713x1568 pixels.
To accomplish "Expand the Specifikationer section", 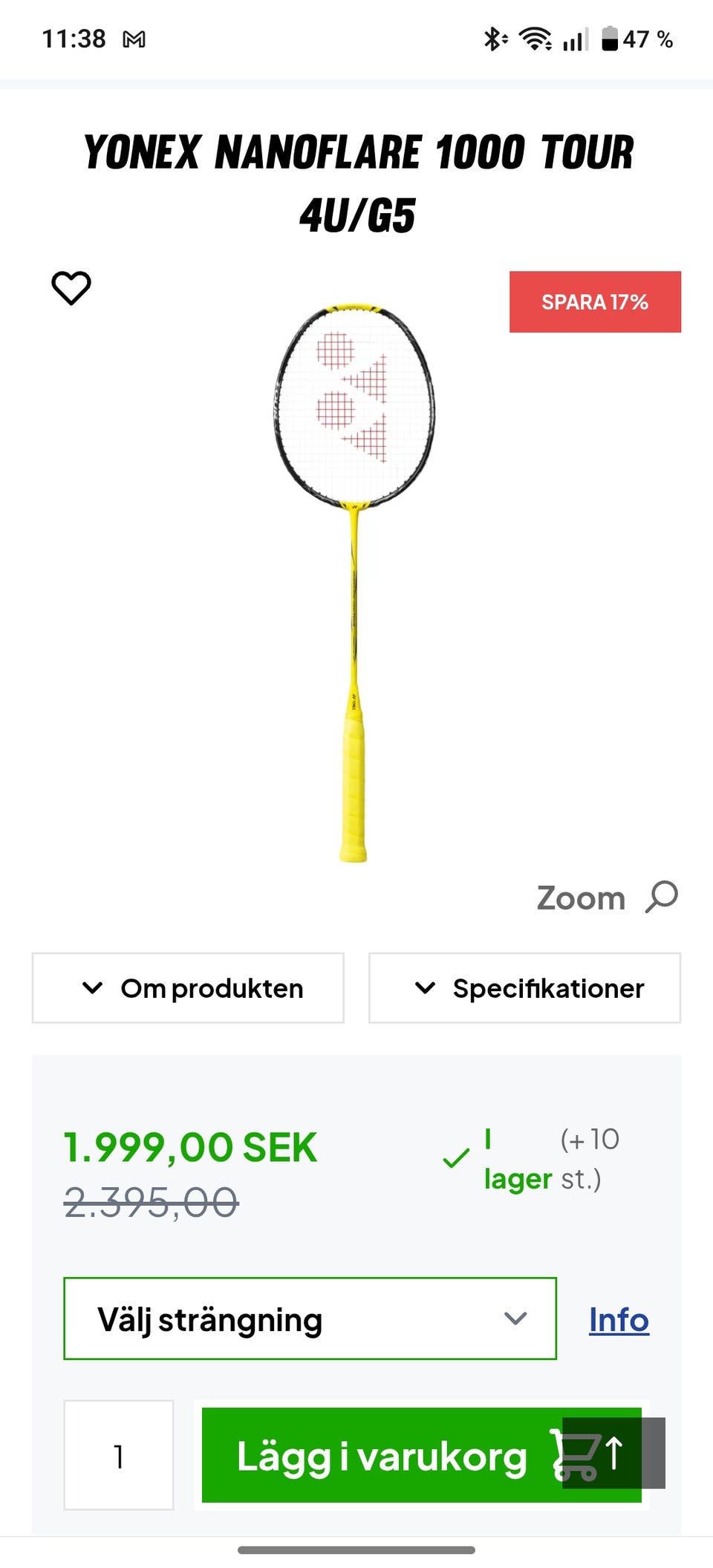I will pos(524,988).
